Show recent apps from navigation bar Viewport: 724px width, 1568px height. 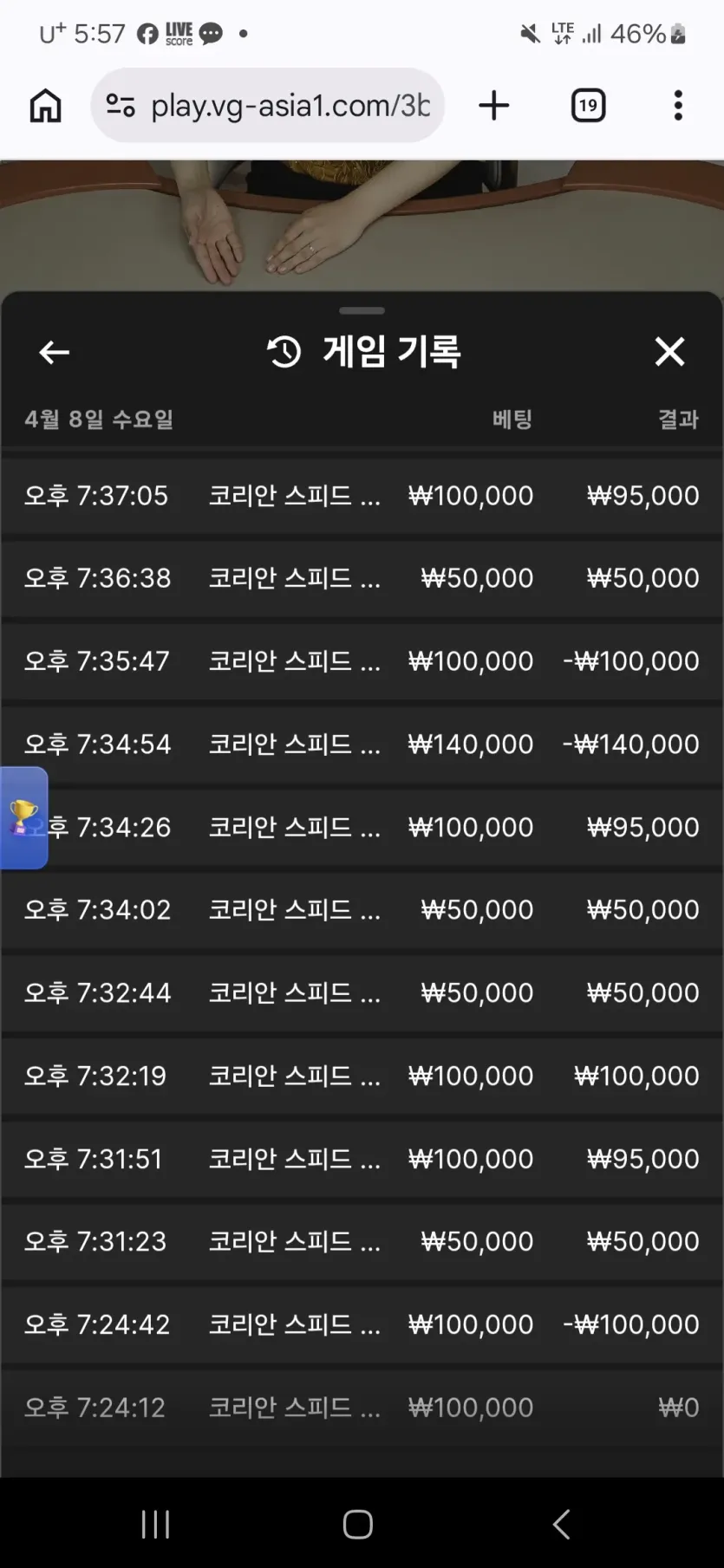[156, 1524]
